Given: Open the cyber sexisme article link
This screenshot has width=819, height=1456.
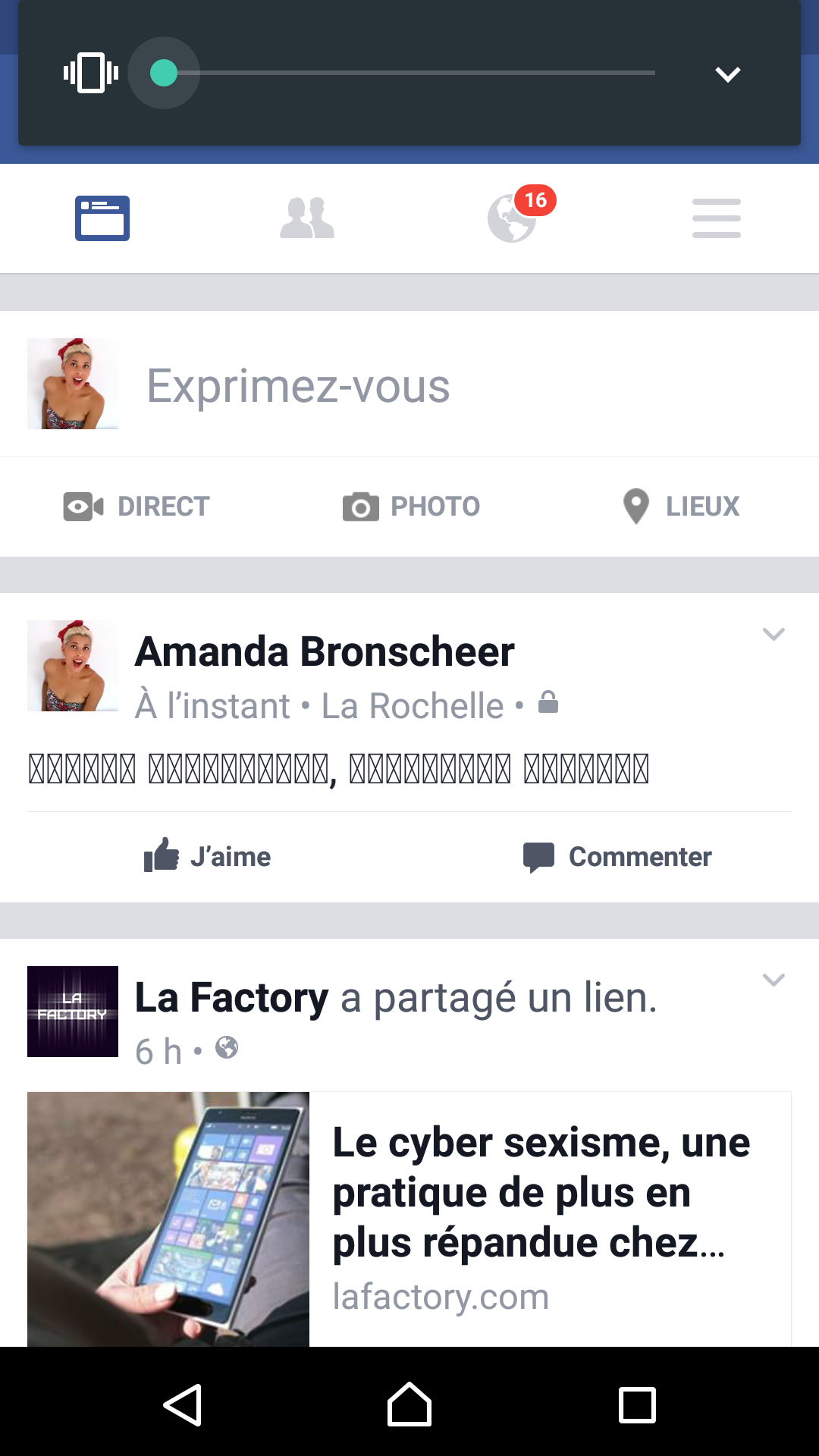Looking at the screenshot, I should (x=540, y=1192).
